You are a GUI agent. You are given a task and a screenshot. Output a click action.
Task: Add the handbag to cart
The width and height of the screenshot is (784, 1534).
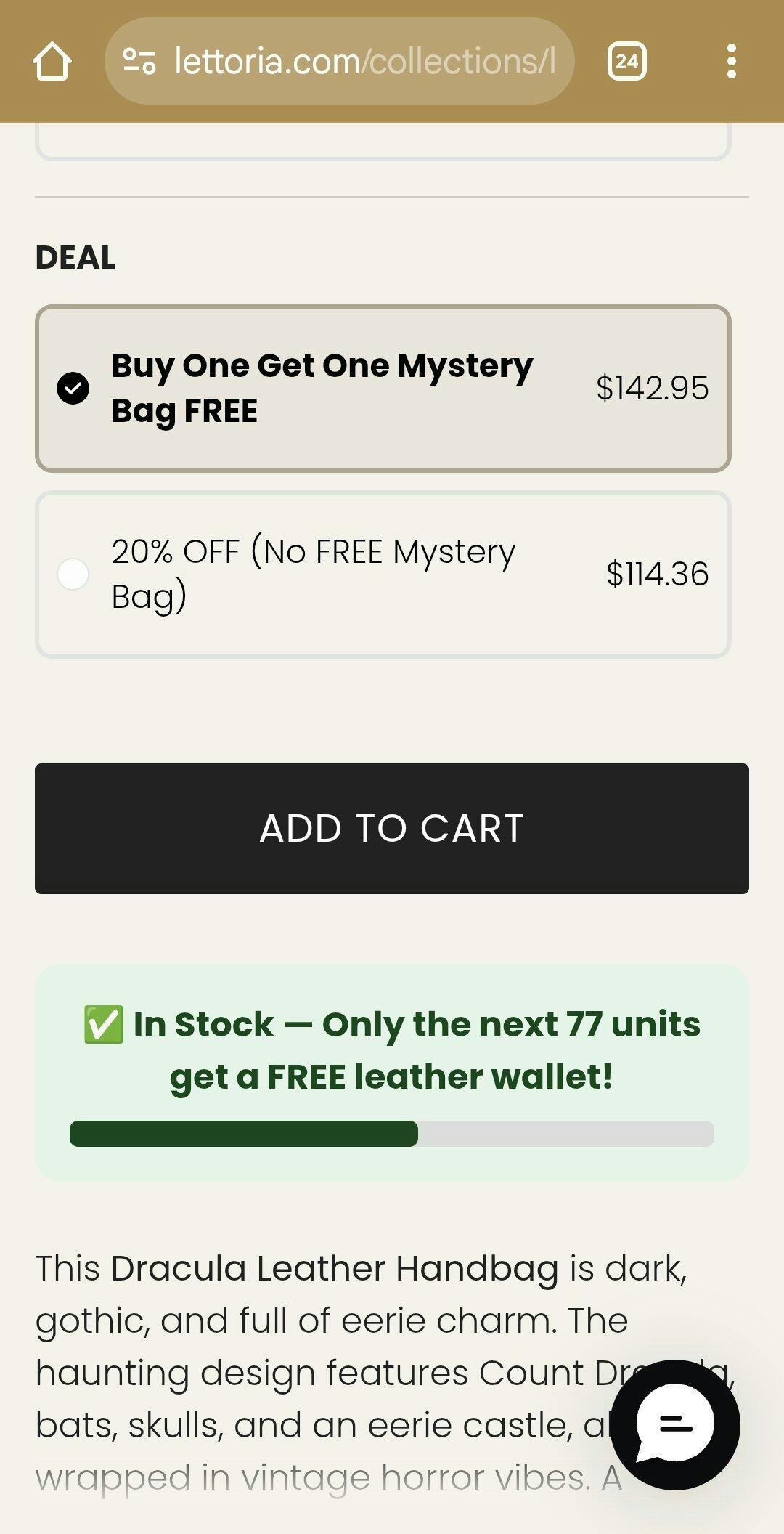392,829
